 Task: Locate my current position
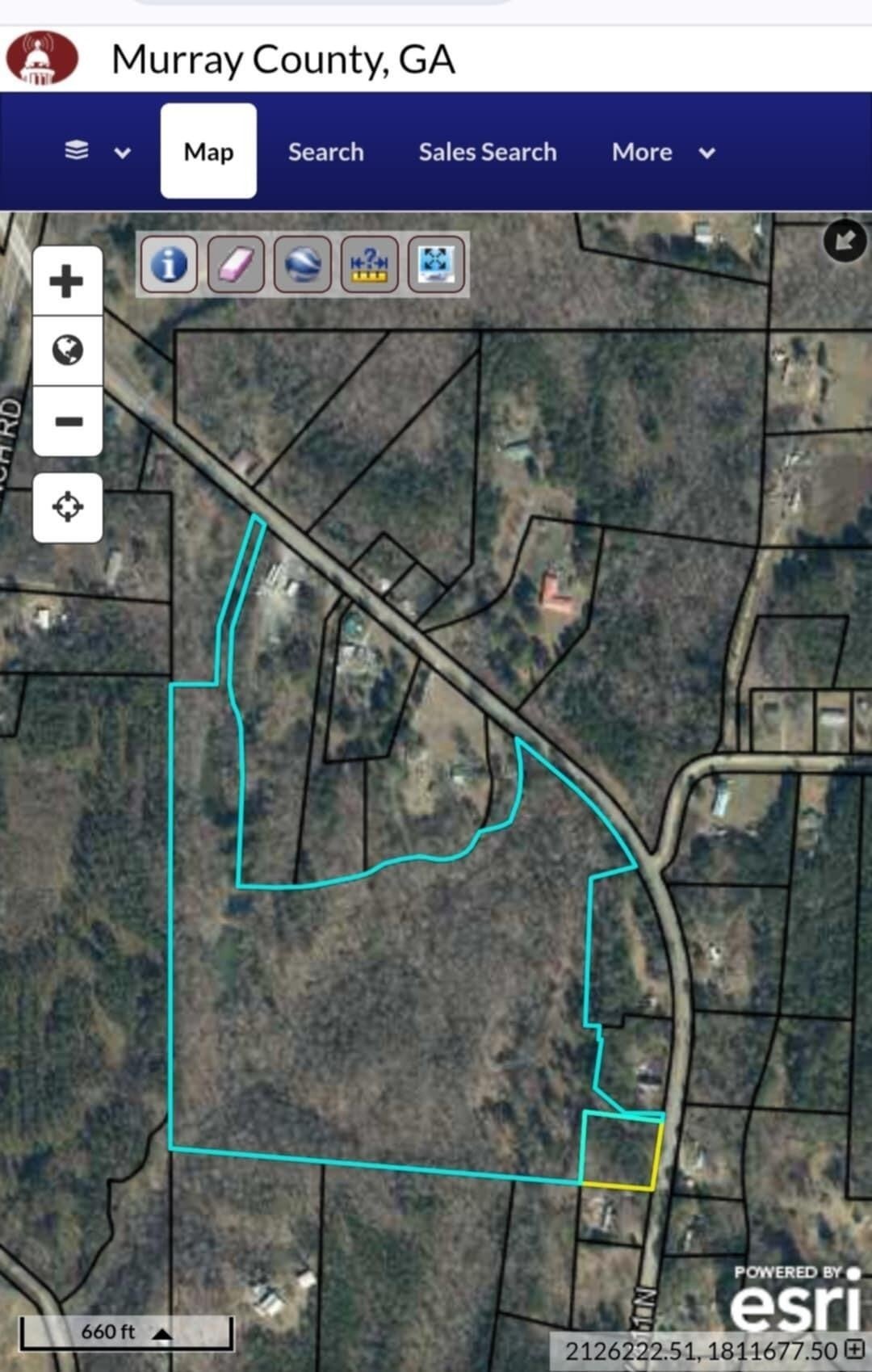67,507
